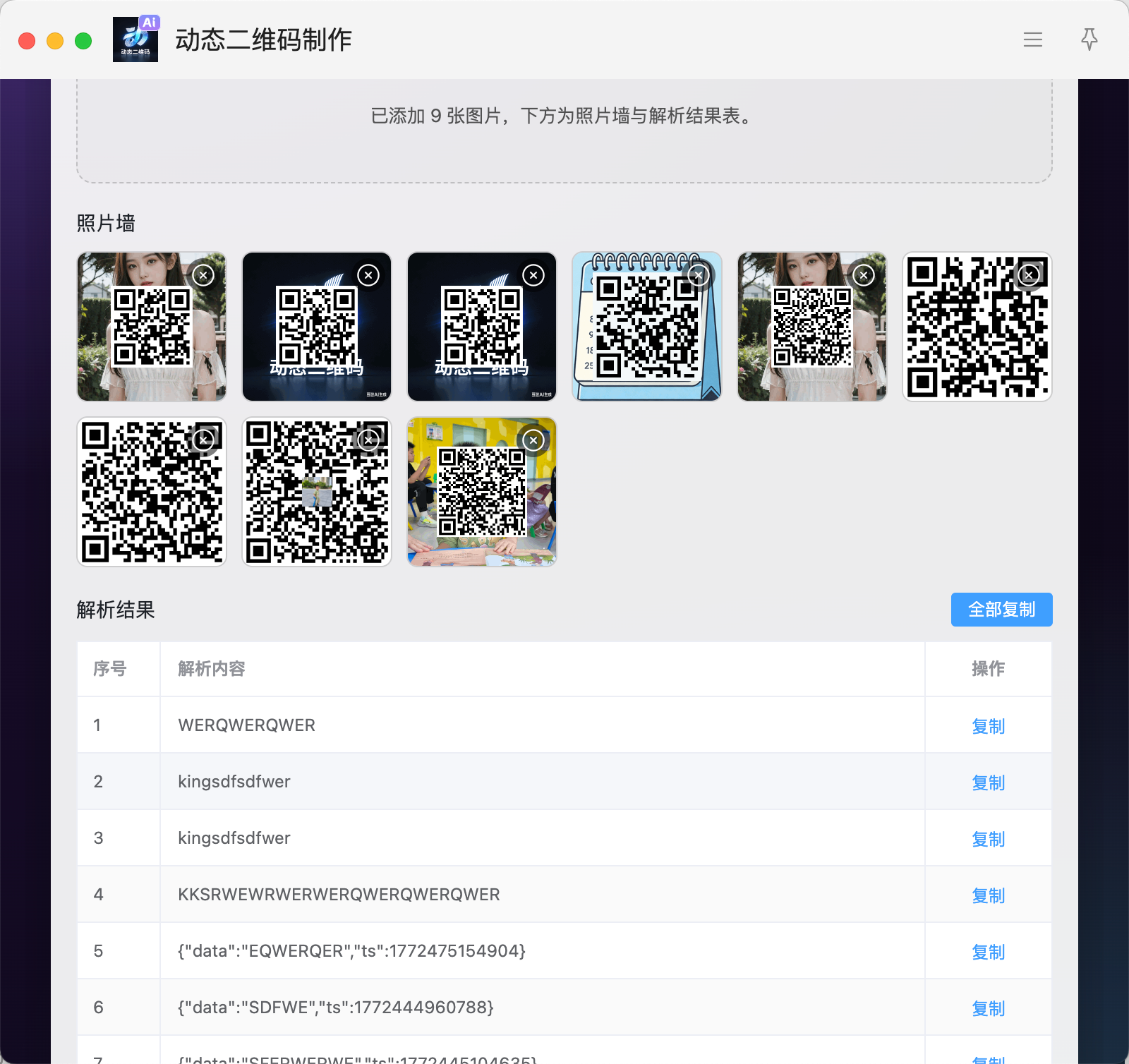
Task: Copy row 5 EQWERQER JSON result
Action: point(988,952)
